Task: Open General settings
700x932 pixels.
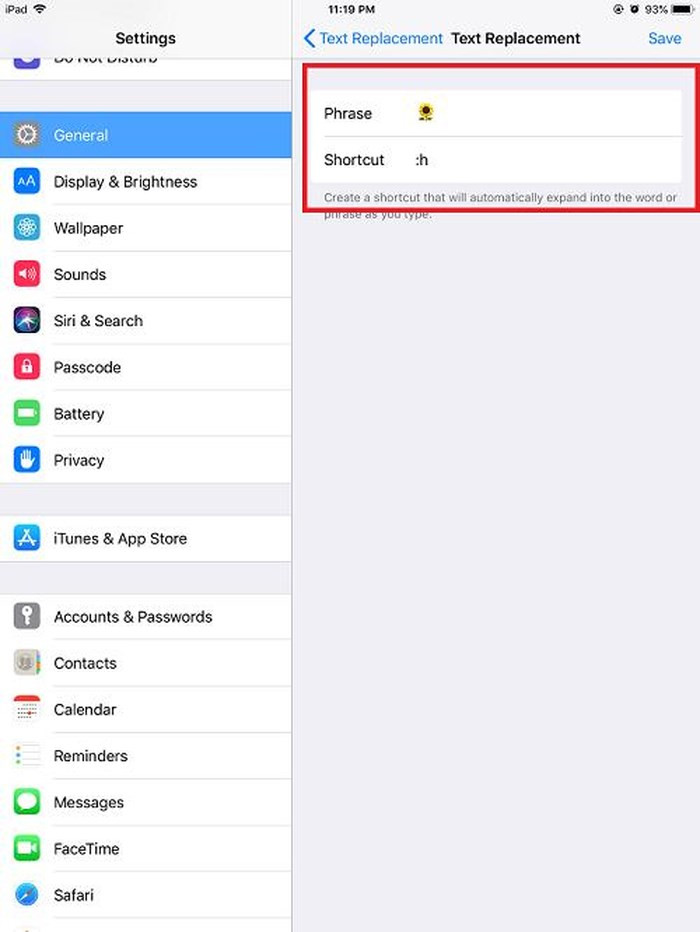Action: [146, 135]
